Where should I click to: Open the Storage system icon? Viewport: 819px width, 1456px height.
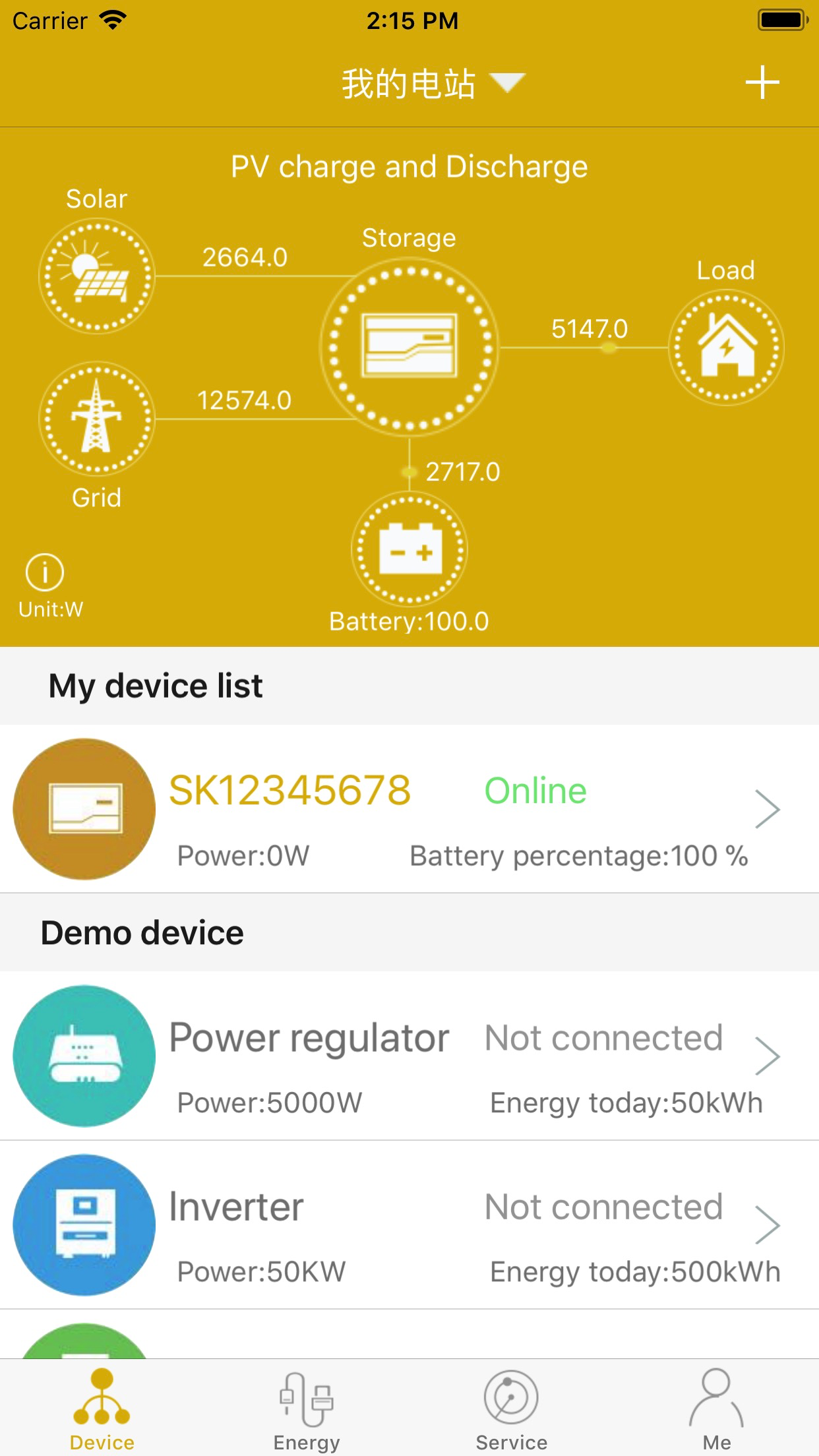[409, 346]
